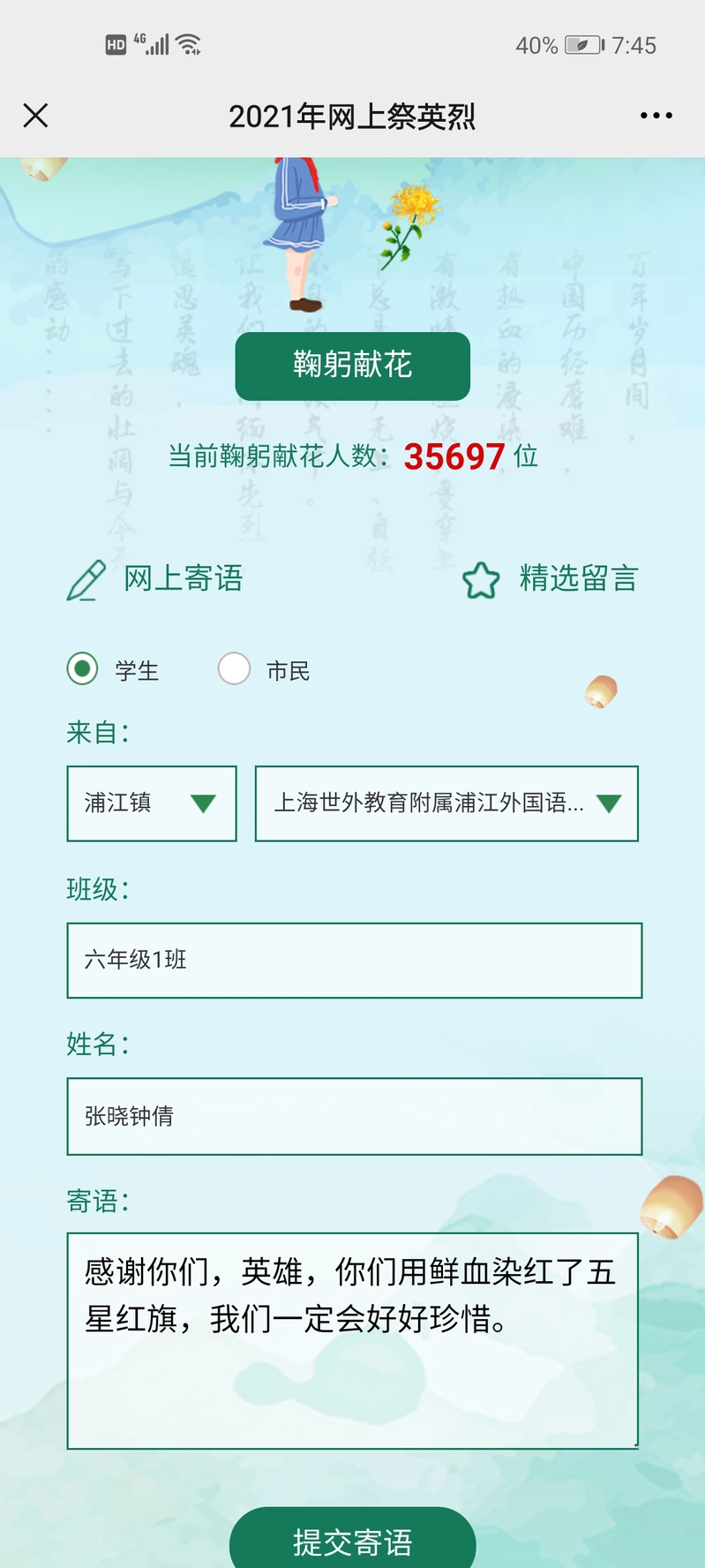Open the 精选留言 section
This screenshot has width=705, height=1568.
click(551, 579)
